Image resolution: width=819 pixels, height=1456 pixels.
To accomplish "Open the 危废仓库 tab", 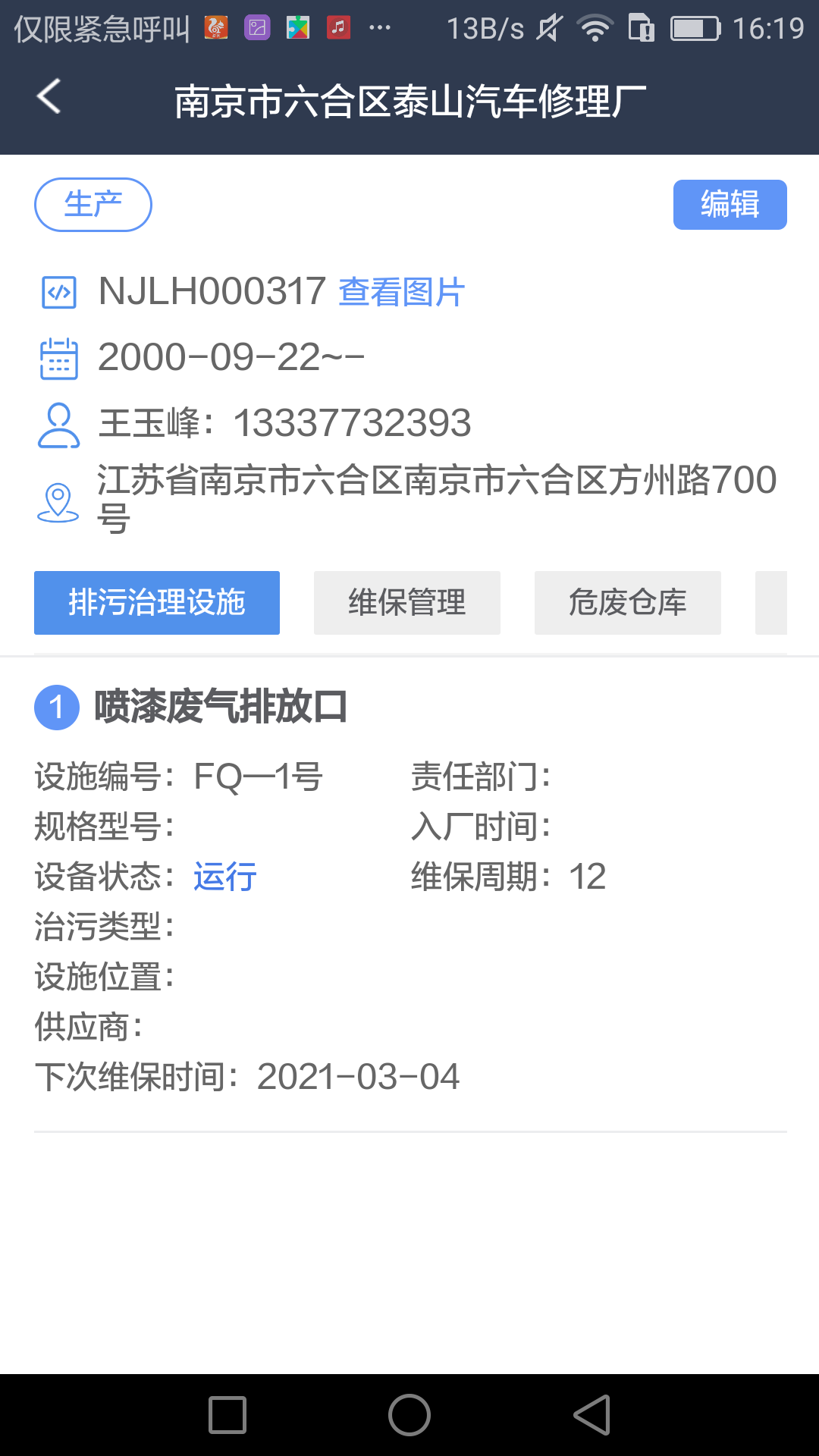I will pyautogui.click(x=627, y=602).
